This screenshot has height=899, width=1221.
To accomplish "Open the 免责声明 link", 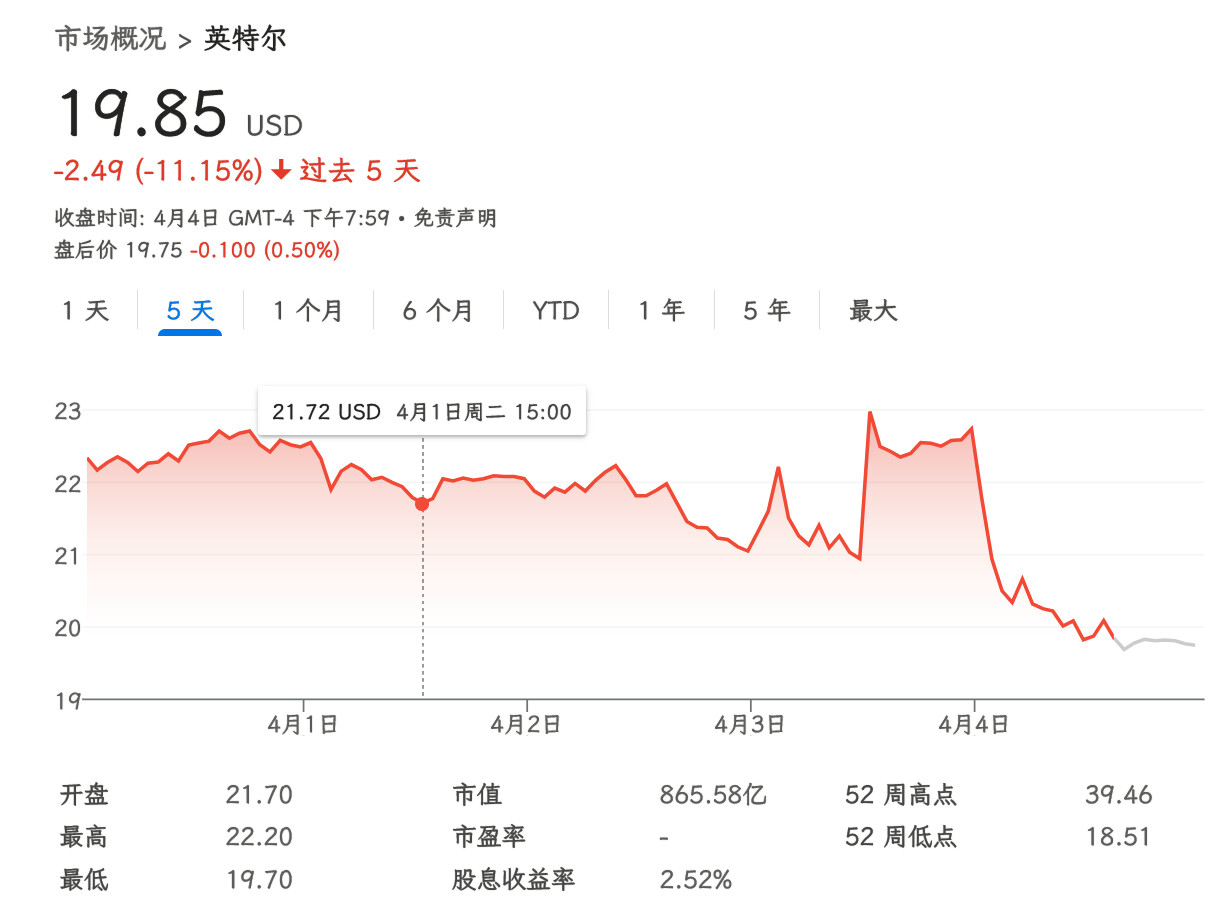I will [456, 218].
